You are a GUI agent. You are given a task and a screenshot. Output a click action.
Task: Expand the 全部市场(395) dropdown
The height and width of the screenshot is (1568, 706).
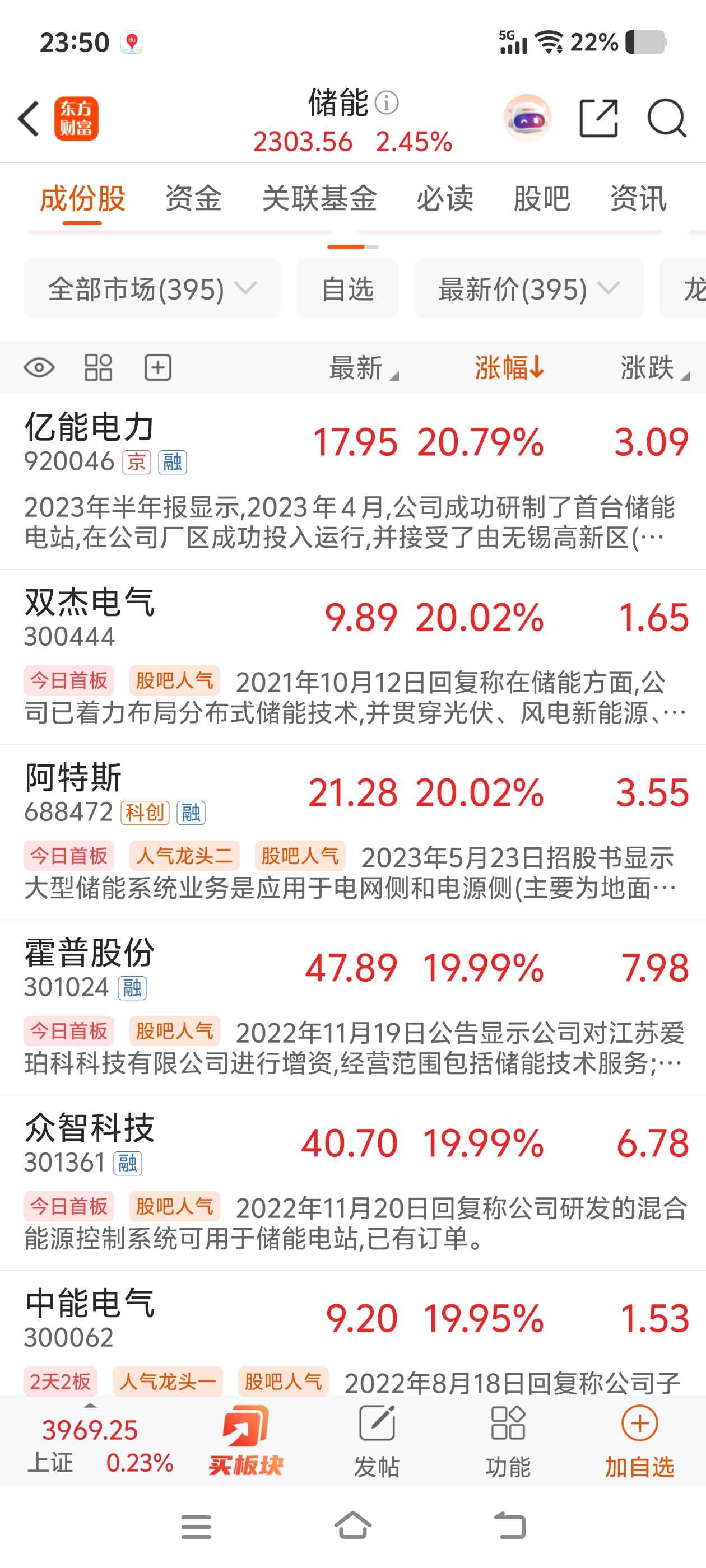[x=152, y=288]
